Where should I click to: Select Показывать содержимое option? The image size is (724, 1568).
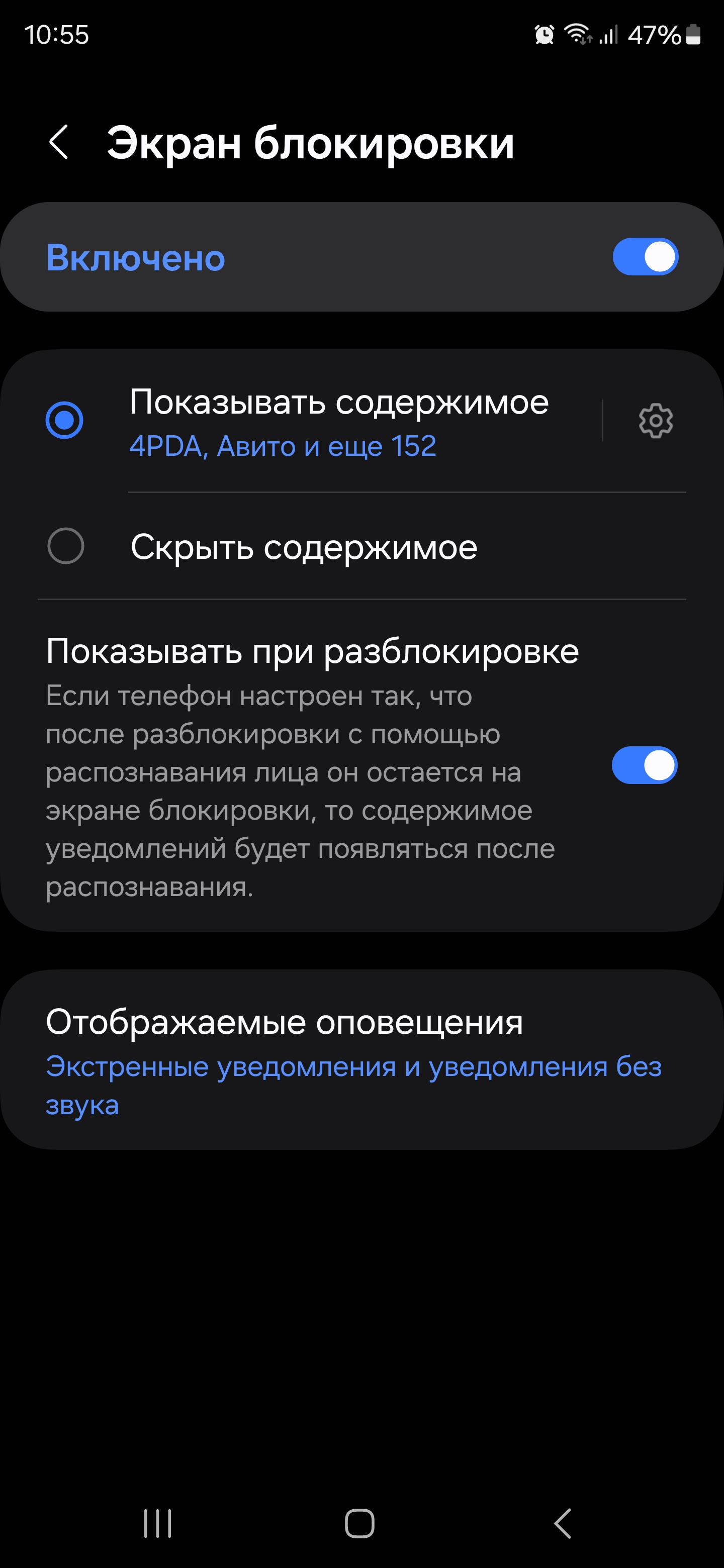[64, 420]
